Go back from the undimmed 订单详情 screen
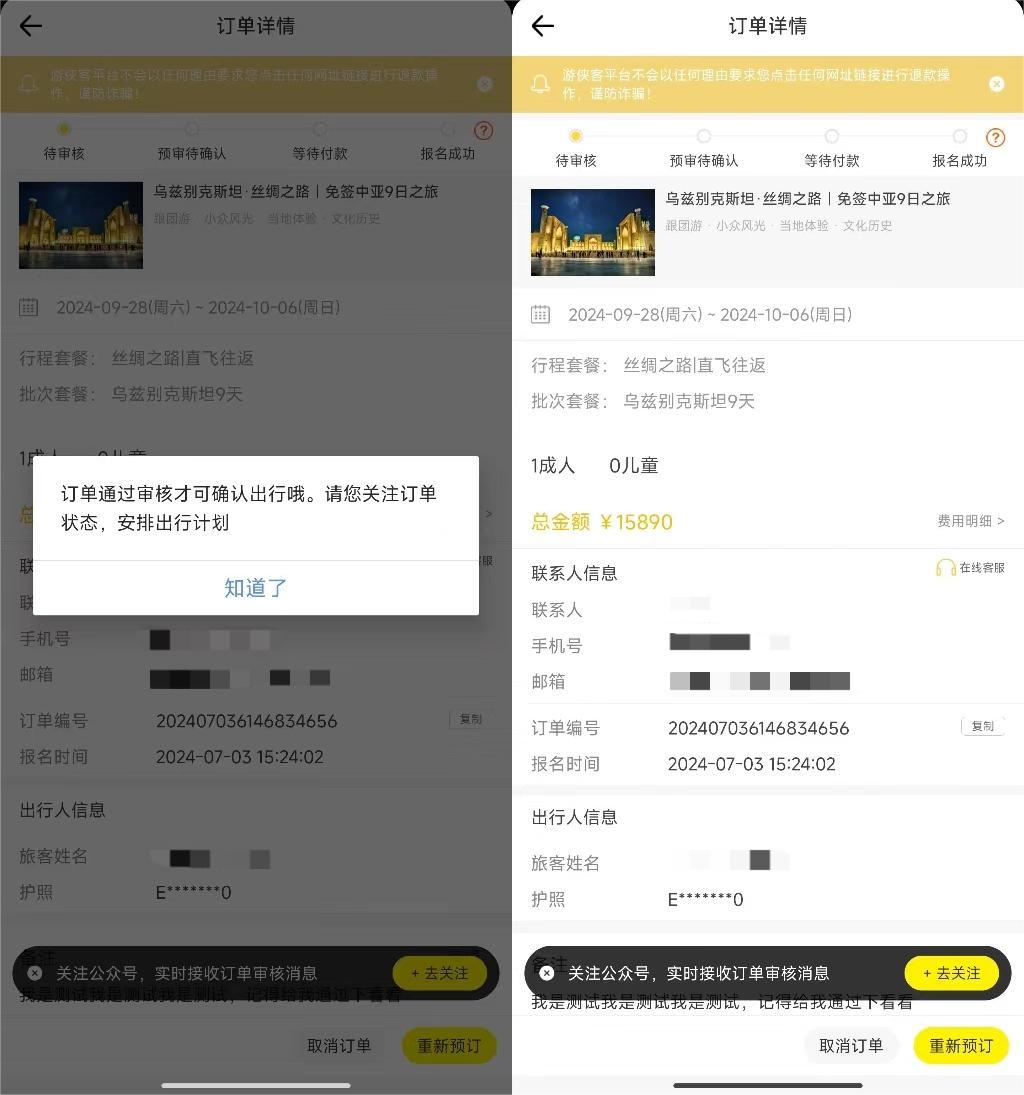The width and height of the screenshot is (1024, 1095). tap(543, 26)
